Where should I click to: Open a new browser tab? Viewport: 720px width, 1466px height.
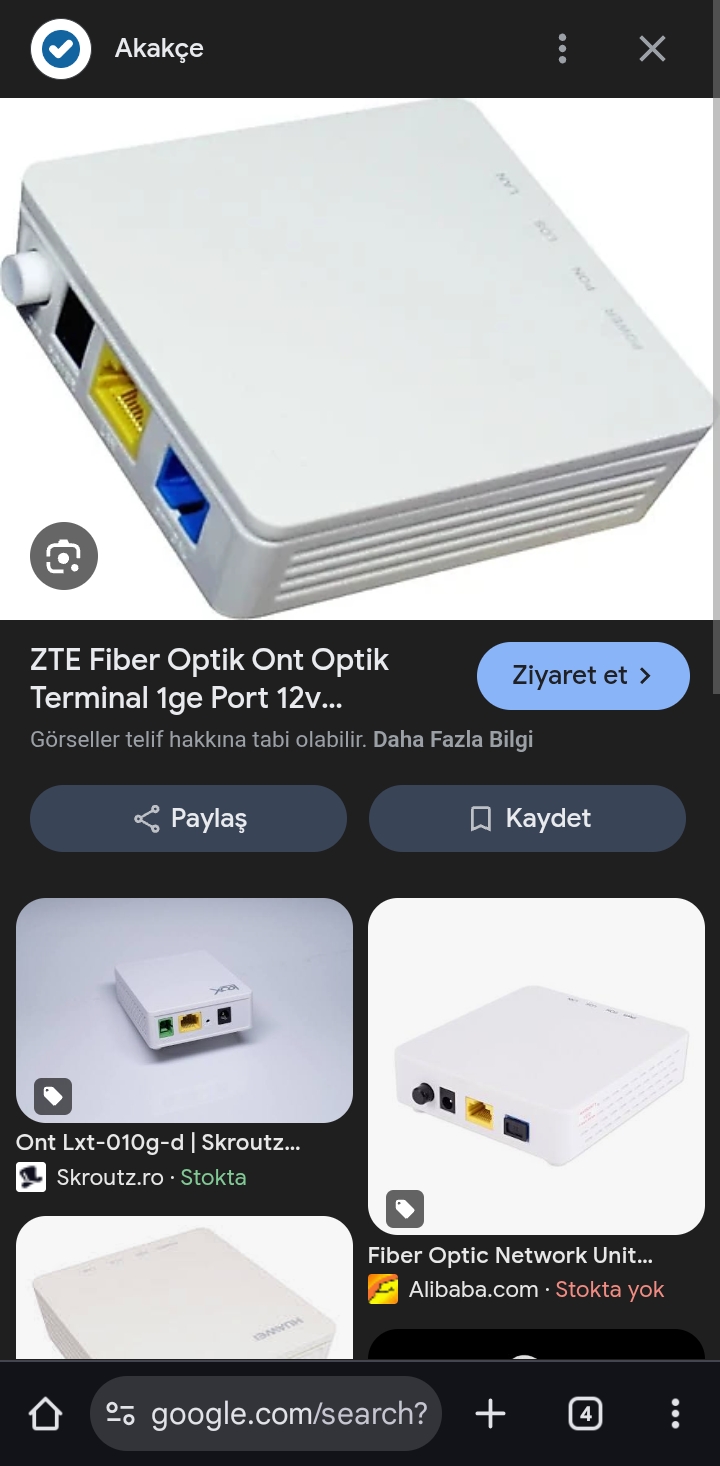(490, 1413)
